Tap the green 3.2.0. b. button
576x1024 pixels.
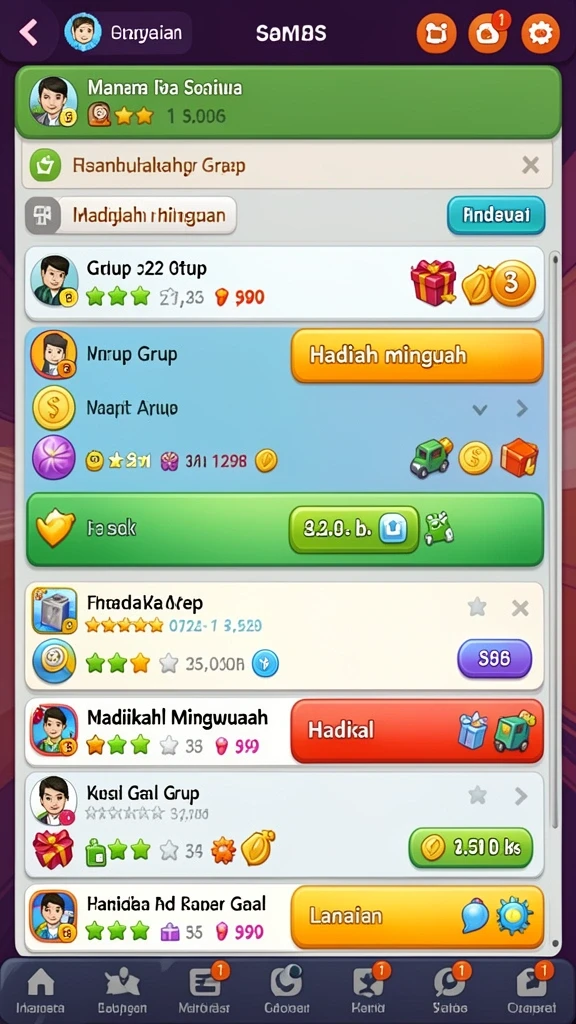[353, 529]
